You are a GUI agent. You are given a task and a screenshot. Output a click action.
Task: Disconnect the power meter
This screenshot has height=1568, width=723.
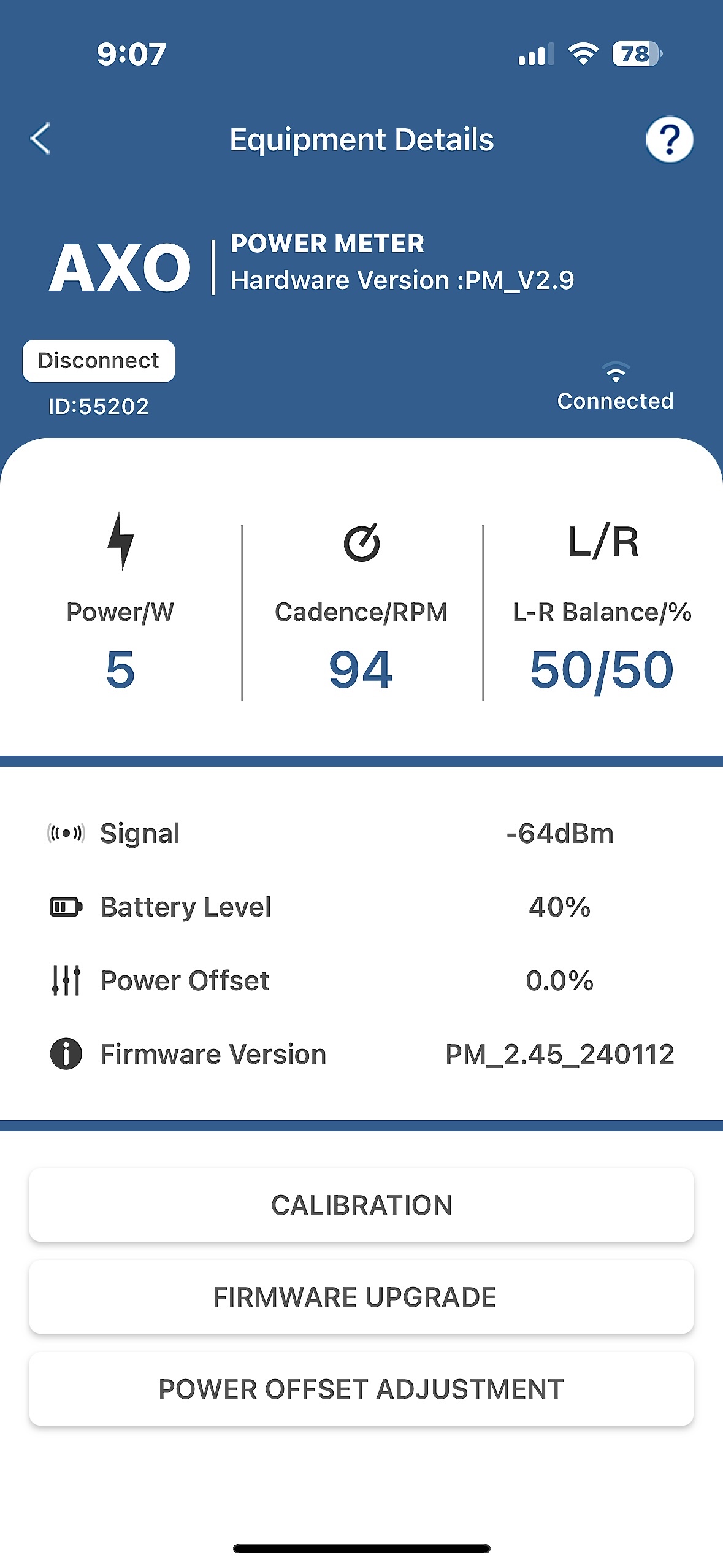click(99, 361)
